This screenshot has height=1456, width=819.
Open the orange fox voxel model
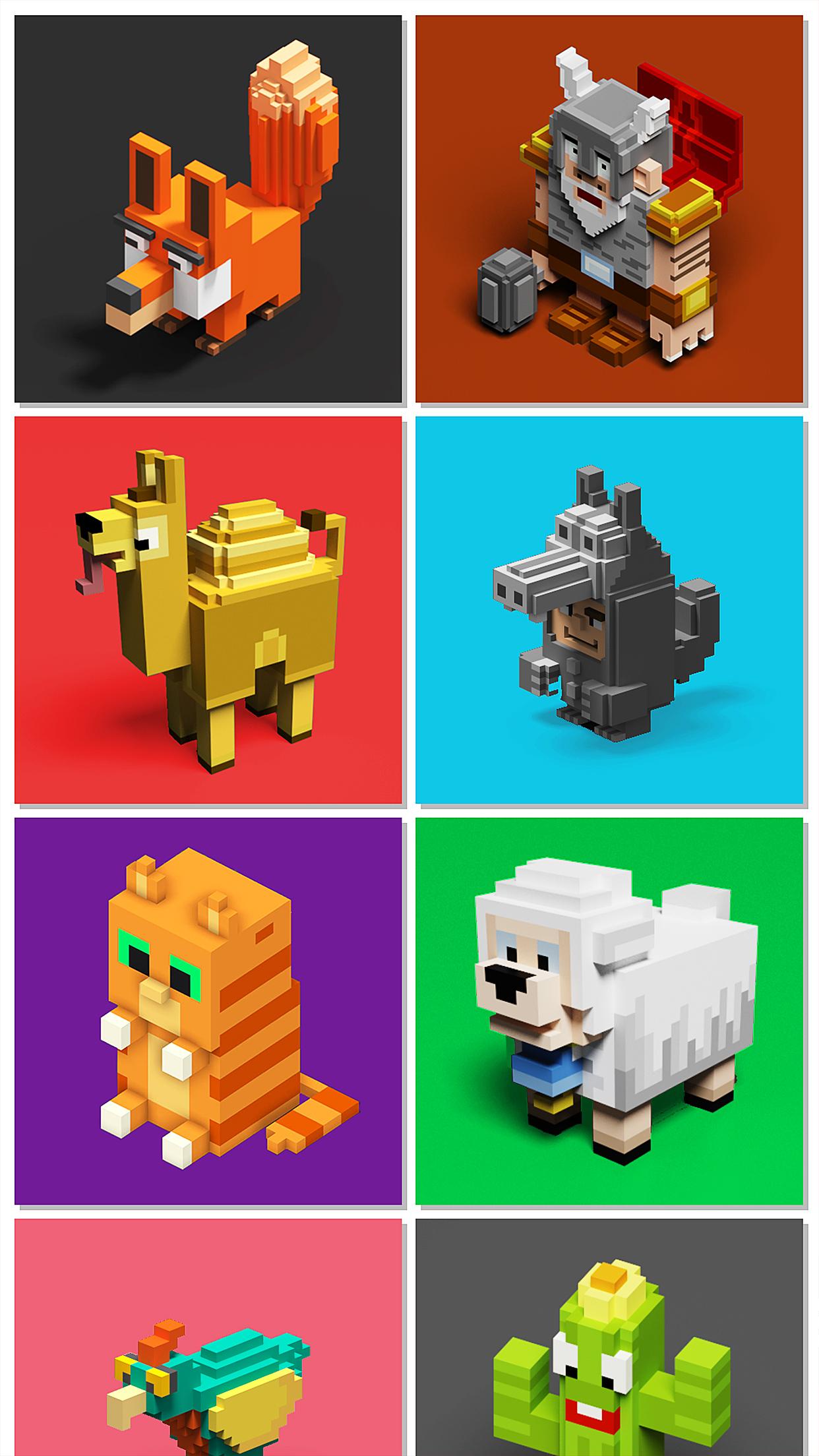click(x=208, y=209)
